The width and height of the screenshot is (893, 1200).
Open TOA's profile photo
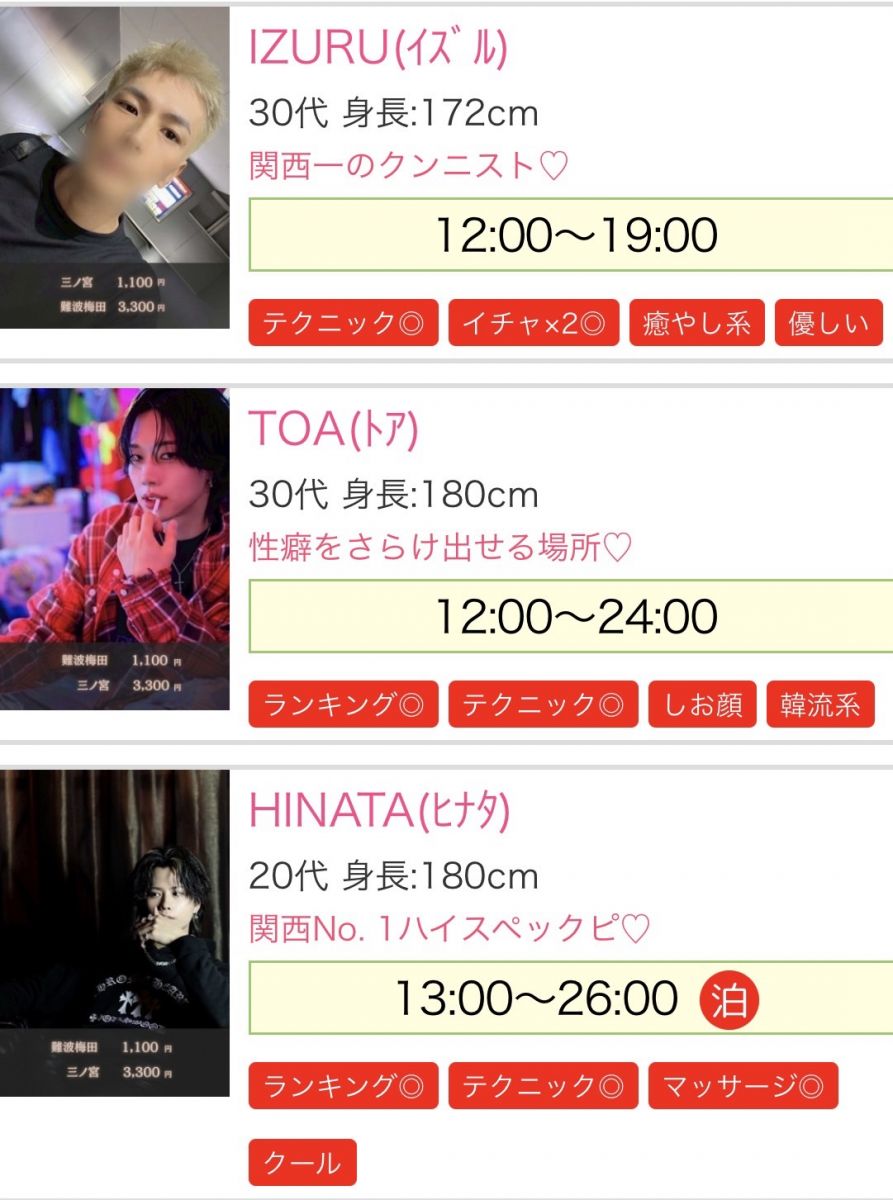click(x=114, y=548)
